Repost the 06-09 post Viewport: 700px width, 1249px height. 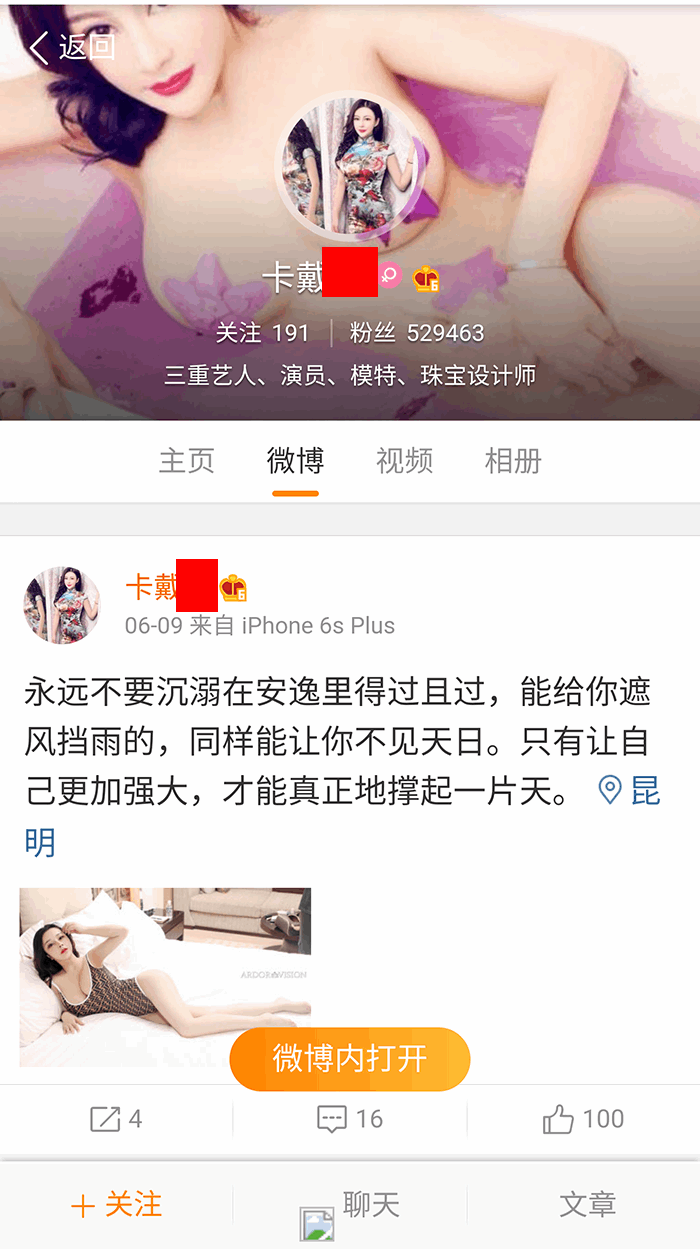point(116,1119)
